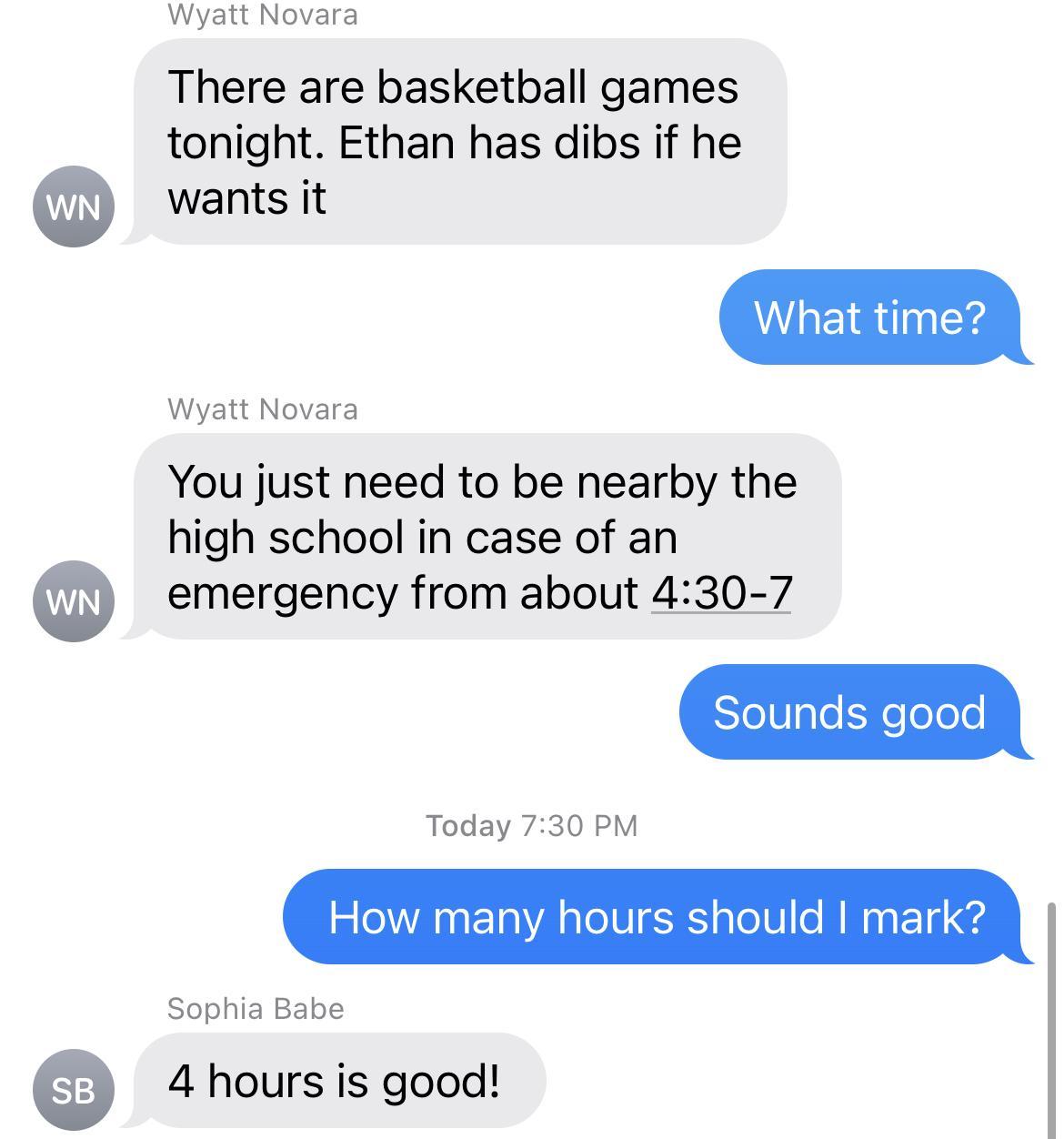Image resolution: width=1064 pixels, height=1139 pixels.
Task: Open WN avatar beside the basketball games message
Action: coord(74,207)
